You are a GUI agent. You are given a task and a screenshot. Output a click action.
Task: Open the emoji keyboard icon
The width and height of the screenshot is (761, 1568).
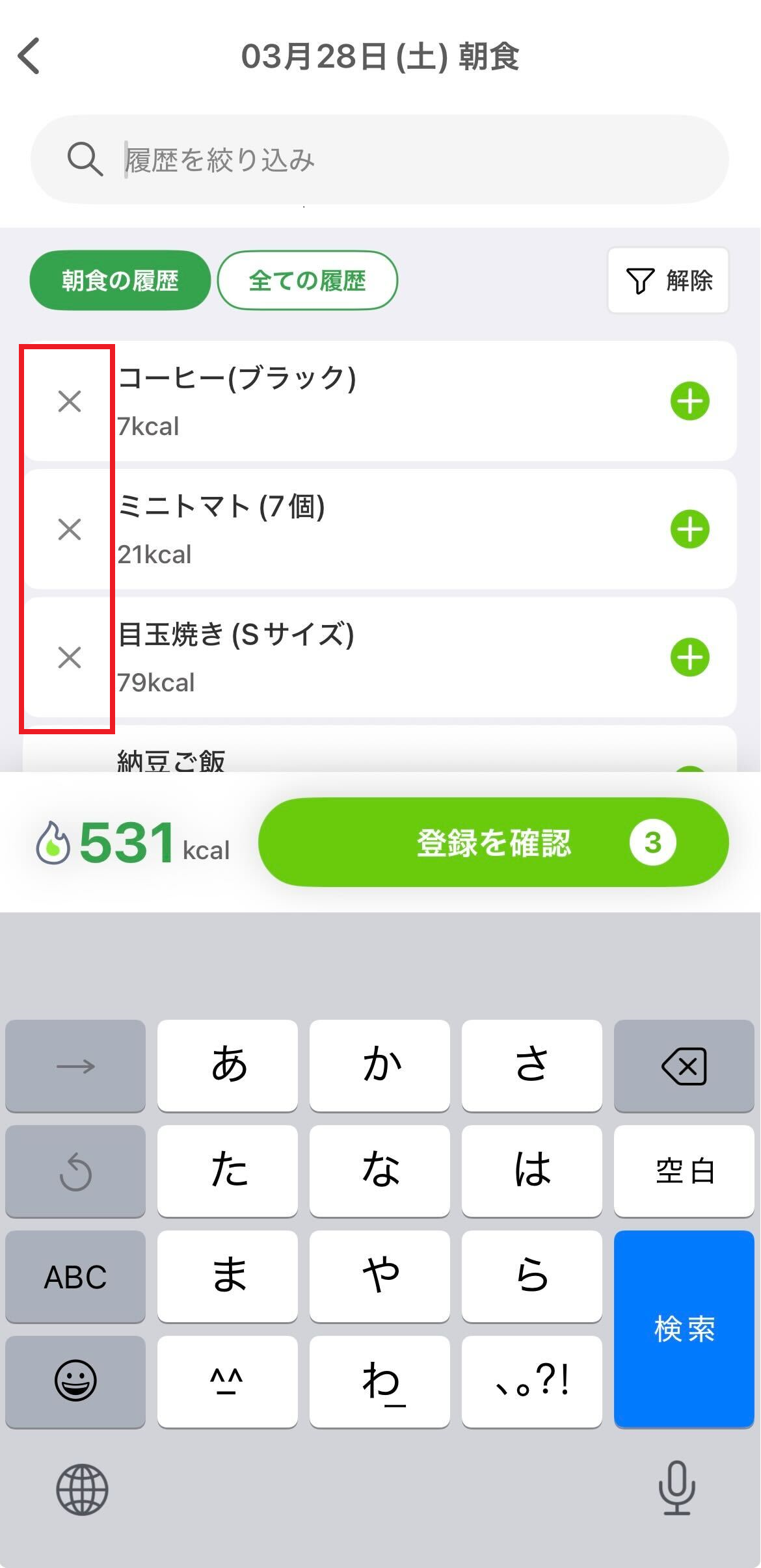tap(74, 1381)
